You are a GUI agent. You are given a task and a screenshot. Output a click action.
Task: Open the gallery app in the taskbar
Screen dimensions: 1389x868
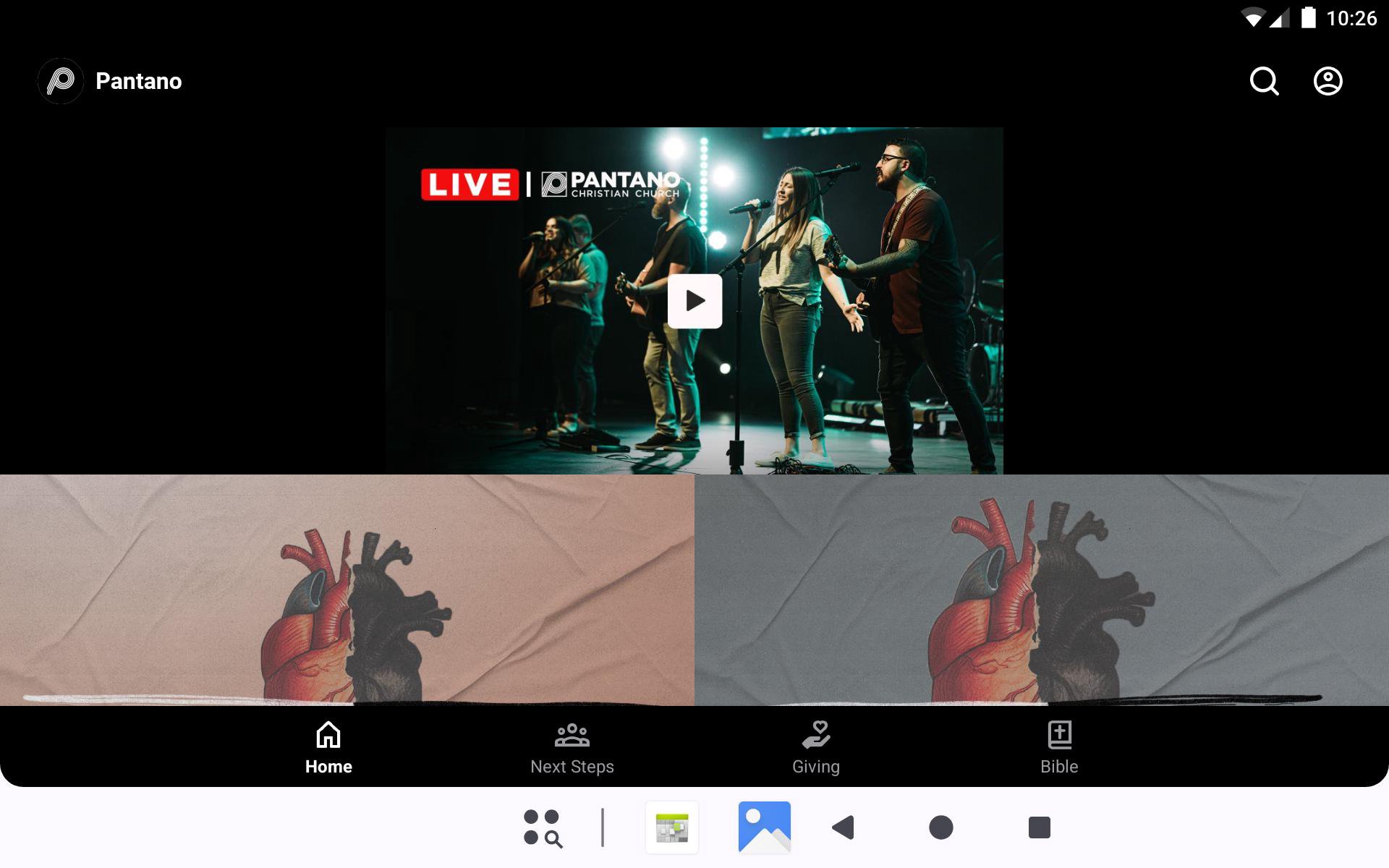coord(764,827)
